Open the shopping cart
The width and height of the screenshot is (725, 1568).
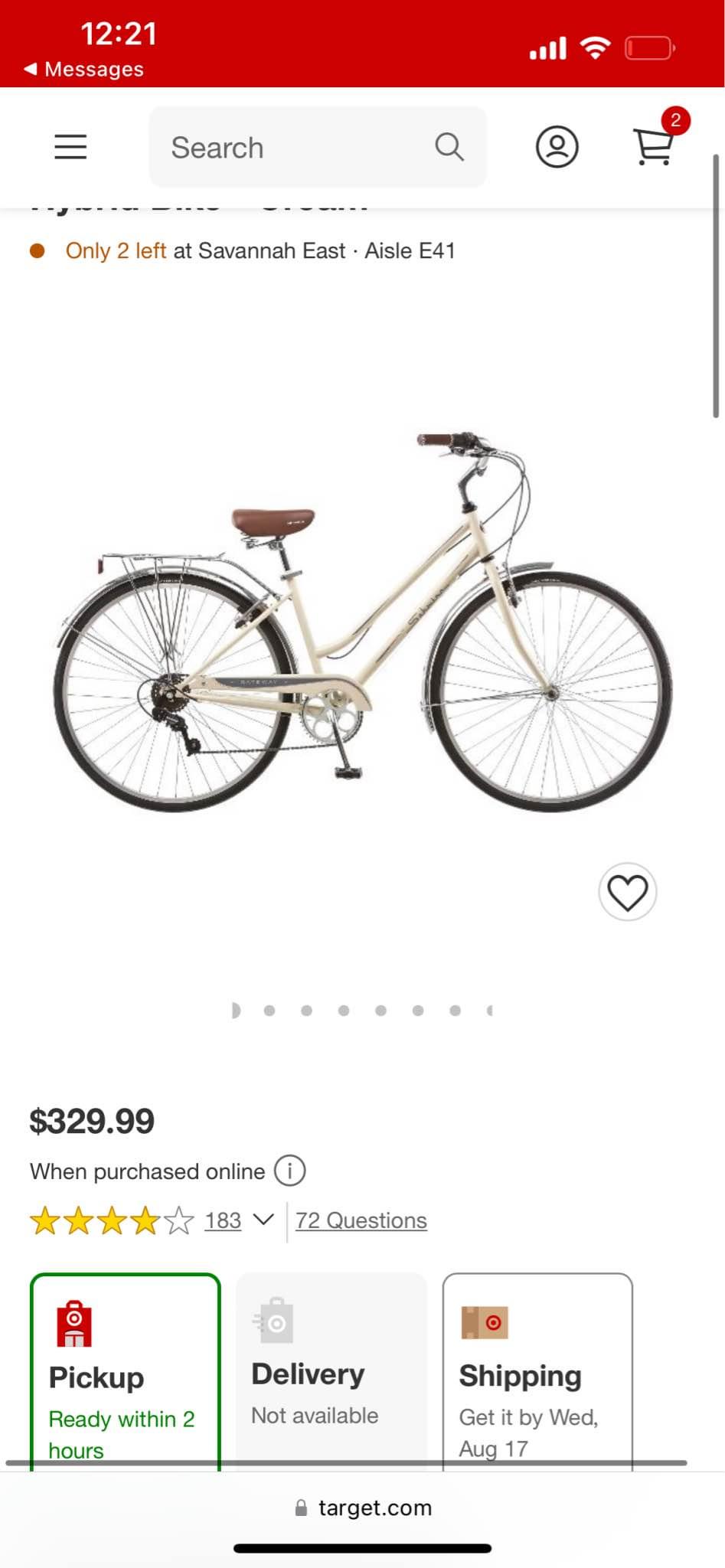[654, 145]
